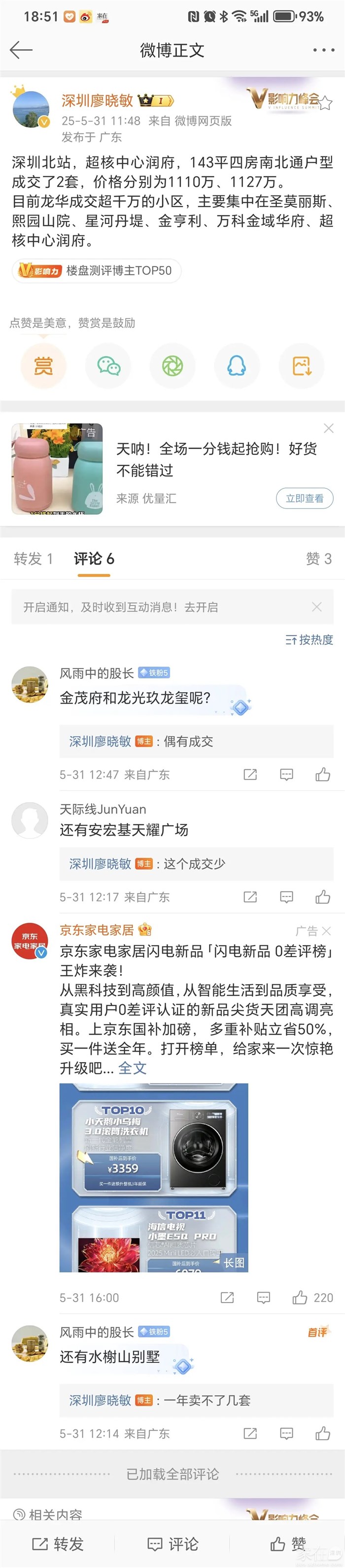
Task: Share post to WeChat
Action: 108,366
